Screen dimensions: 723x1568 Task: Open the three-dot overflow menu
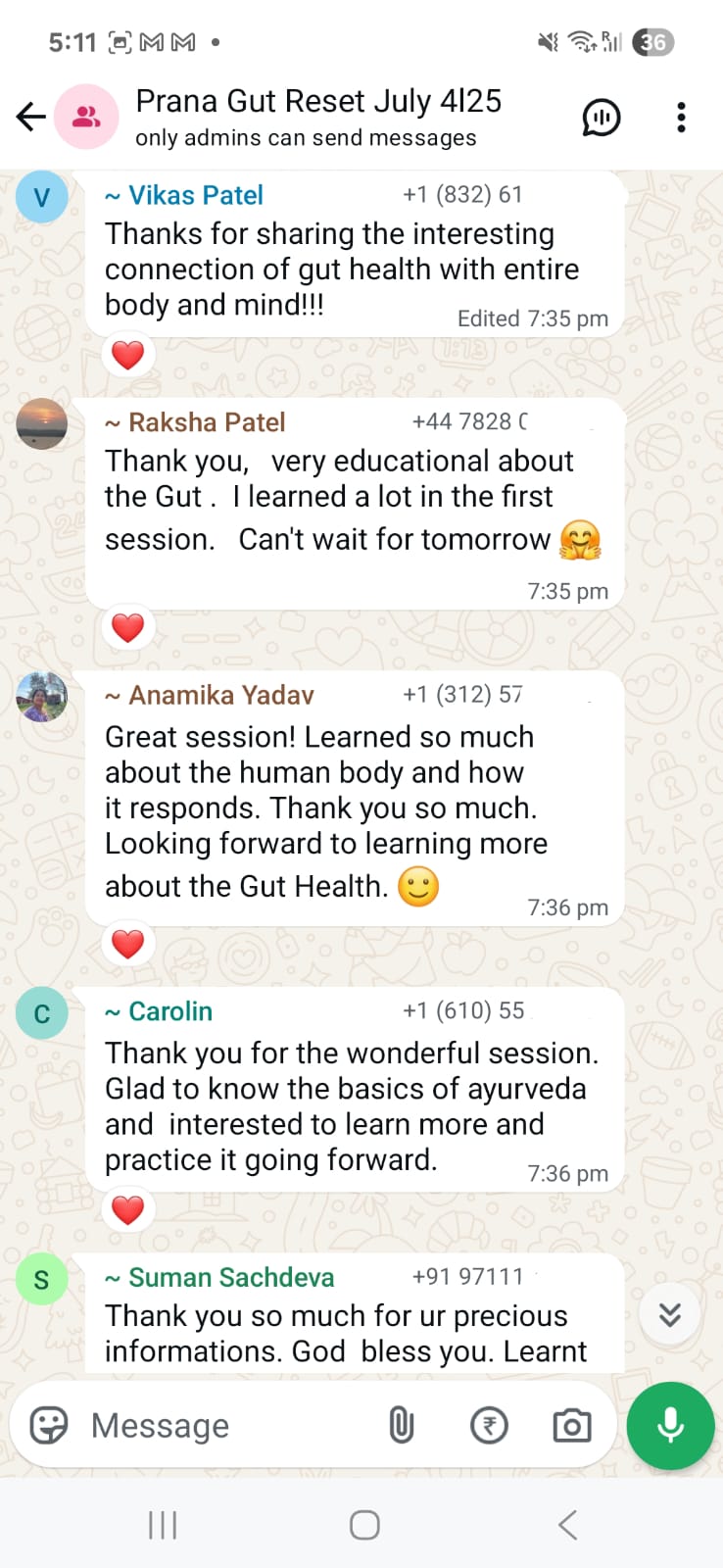click(x=681, y=118)
